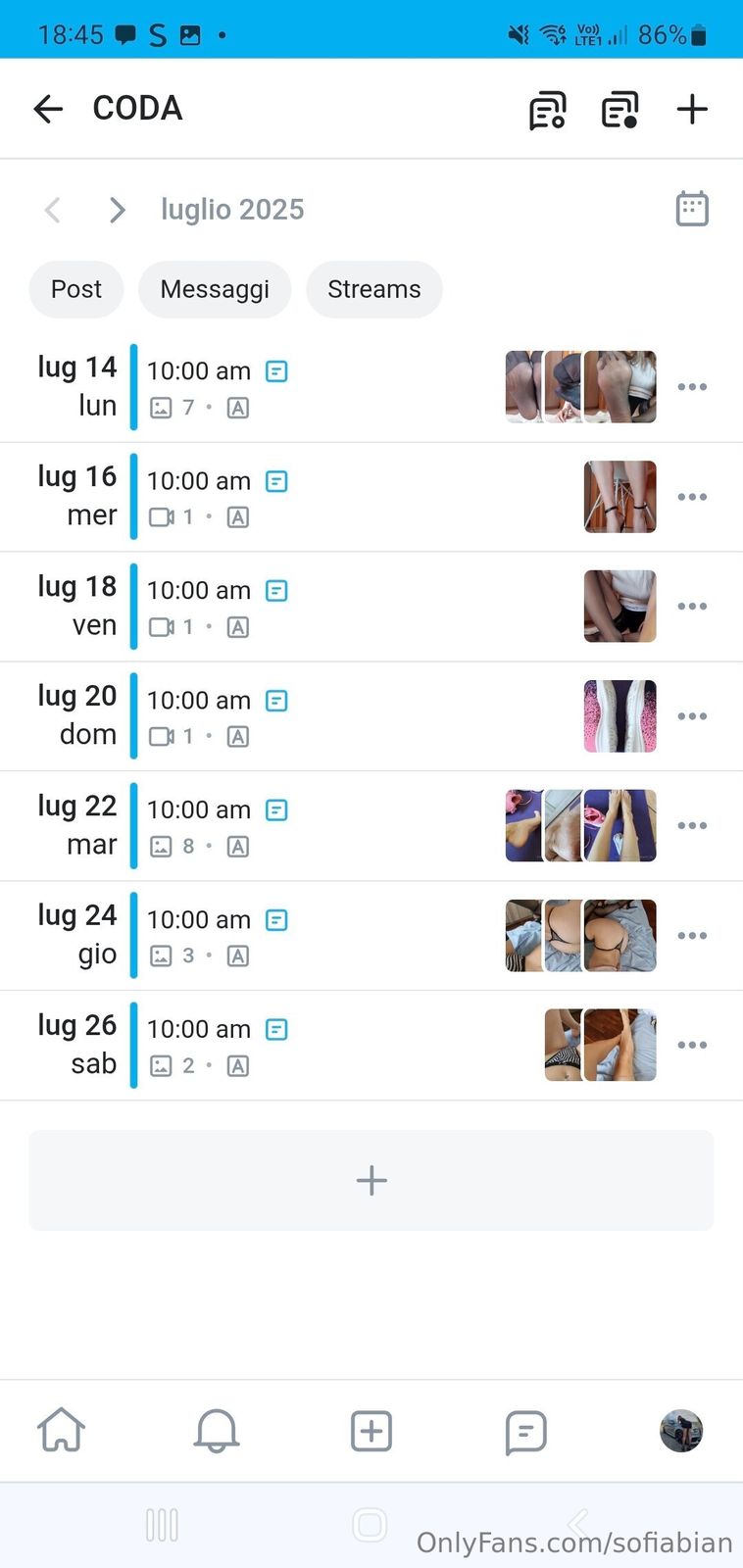This screenshot has width=743, height=1568.
Task: Go to the next month after luglio 2025
Action: pyautogui.click(x=118, y=210)
